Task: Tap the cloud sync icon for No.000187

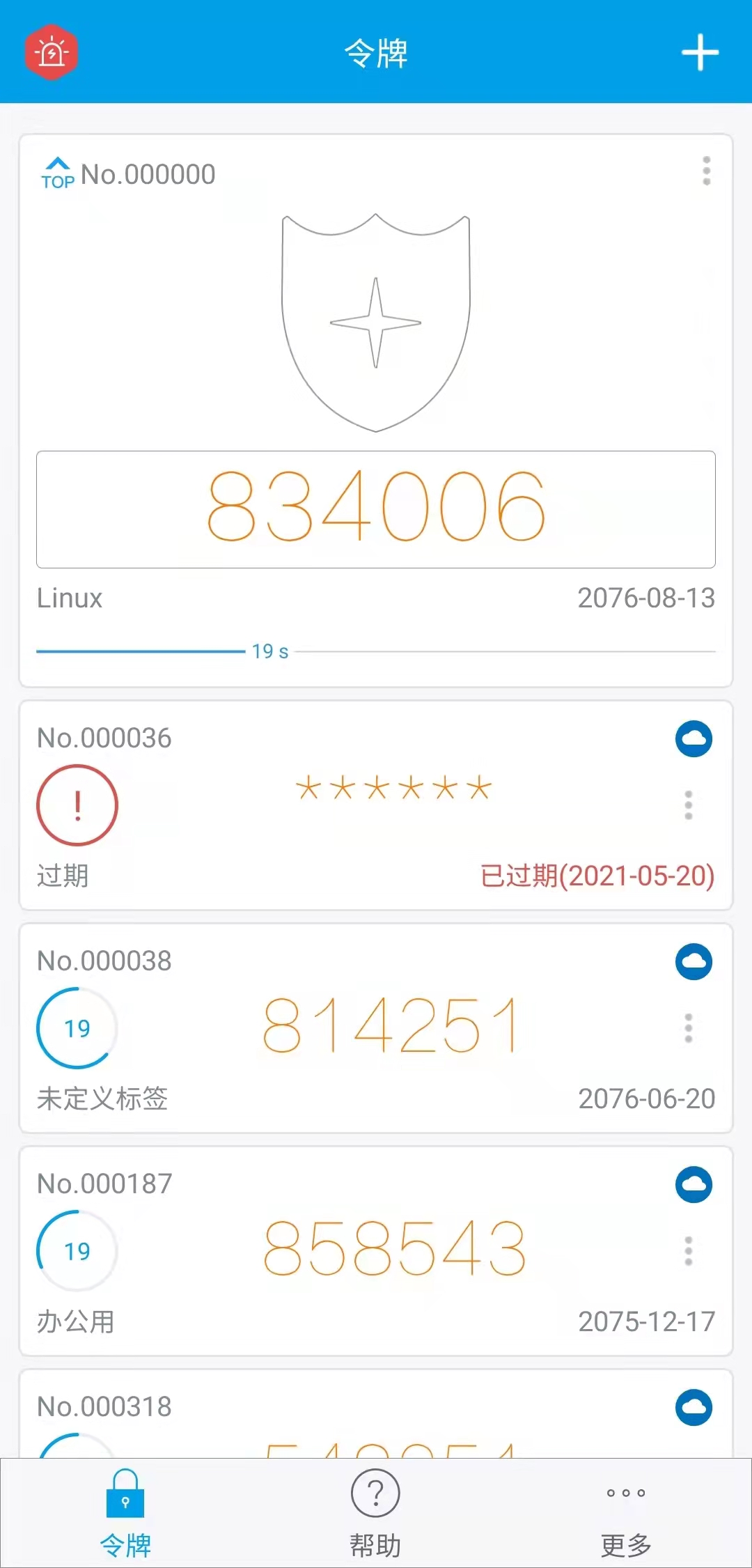Action: point(694,1184)
